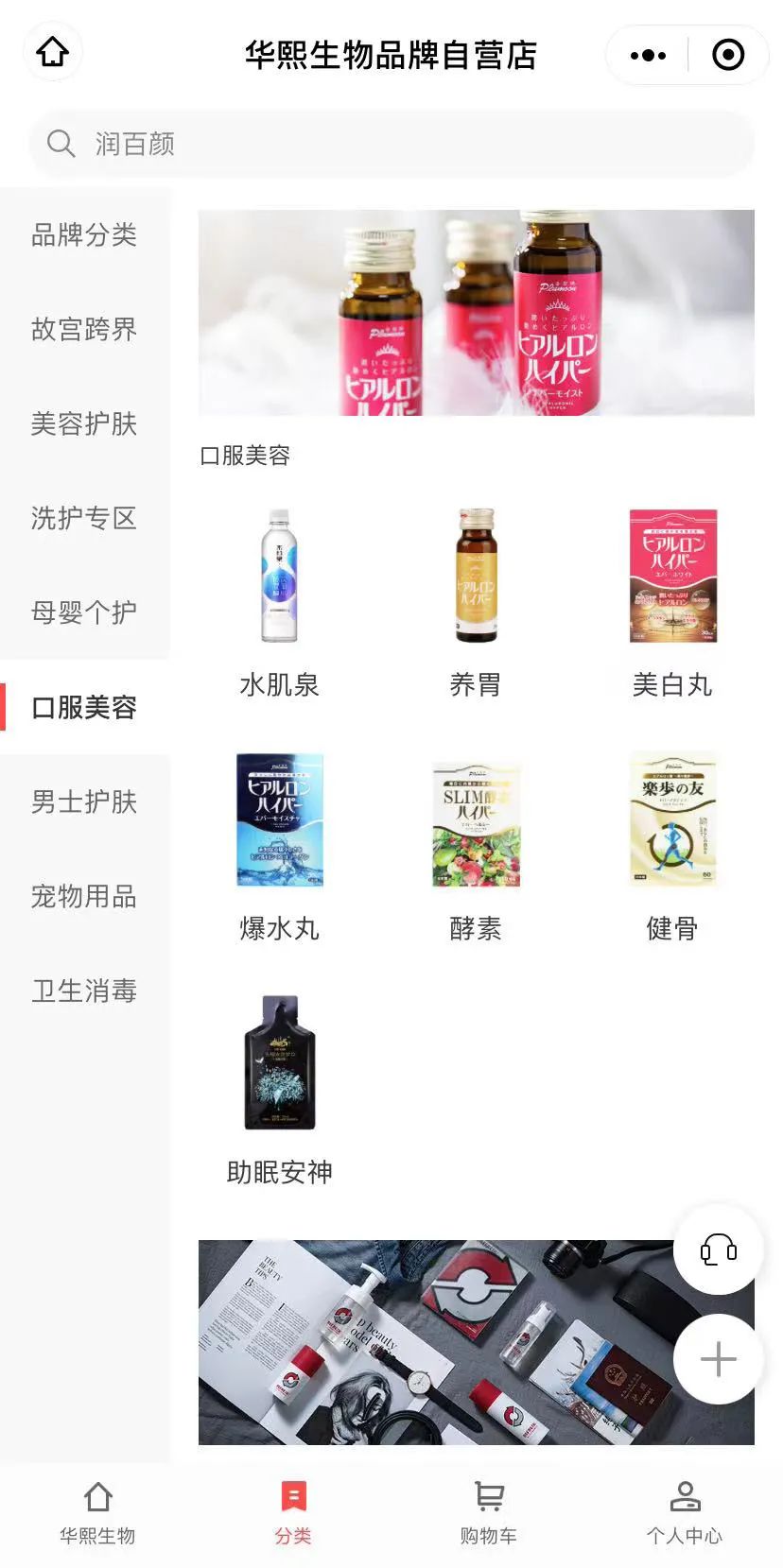Tap the floating plus icon above the tab bar
Viewport: 783px width, 1568px height.
click(717, 1359)
